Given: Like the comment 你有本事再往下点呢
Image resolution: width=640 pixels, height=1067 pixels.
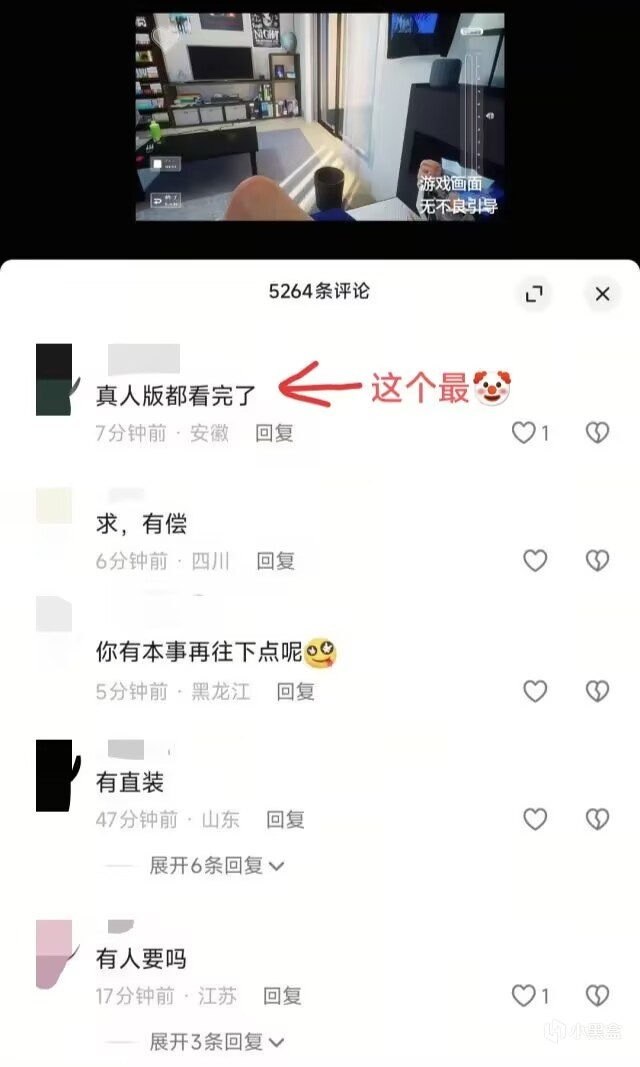Looking at the screenshot, I should 535,691.
